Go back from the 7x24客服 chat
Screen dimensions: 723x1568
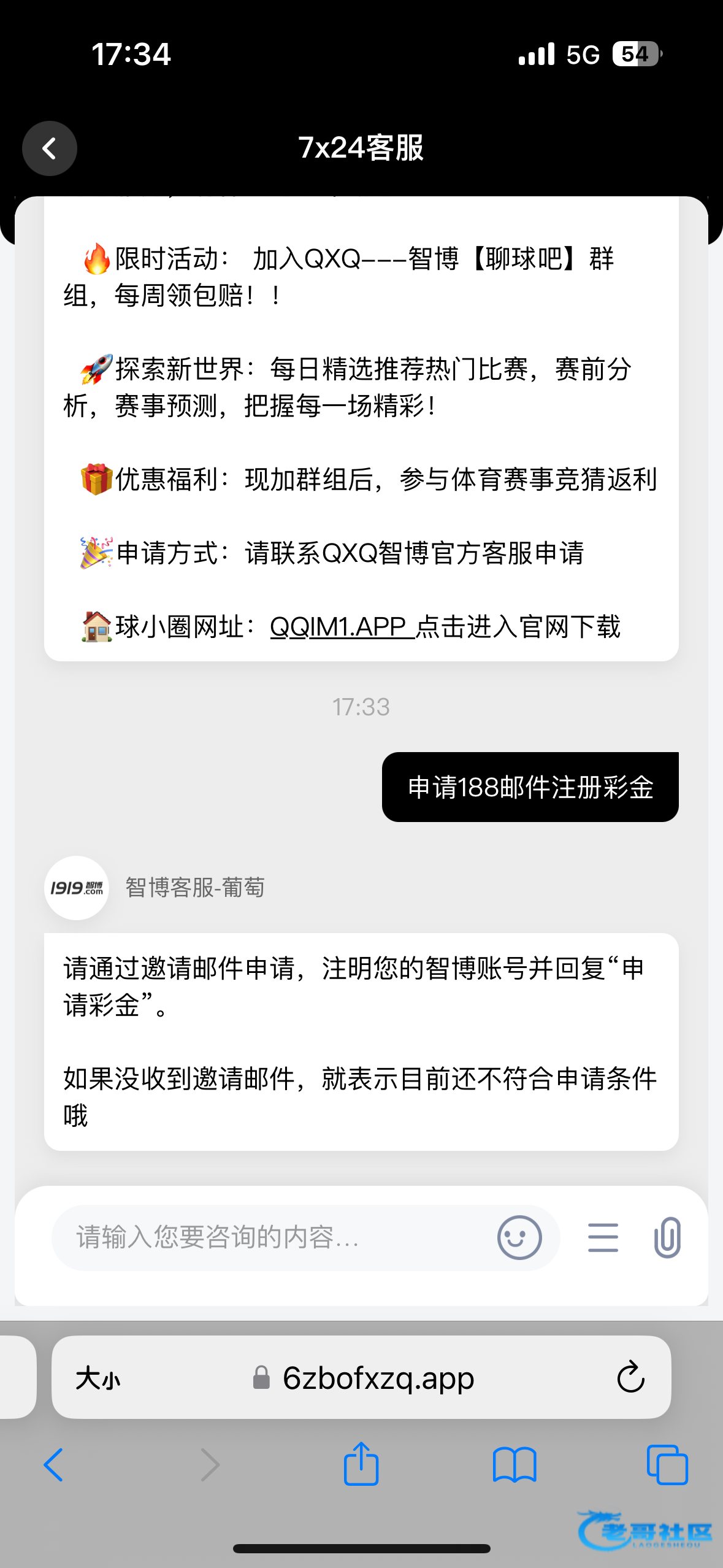(x=50, y=148)
